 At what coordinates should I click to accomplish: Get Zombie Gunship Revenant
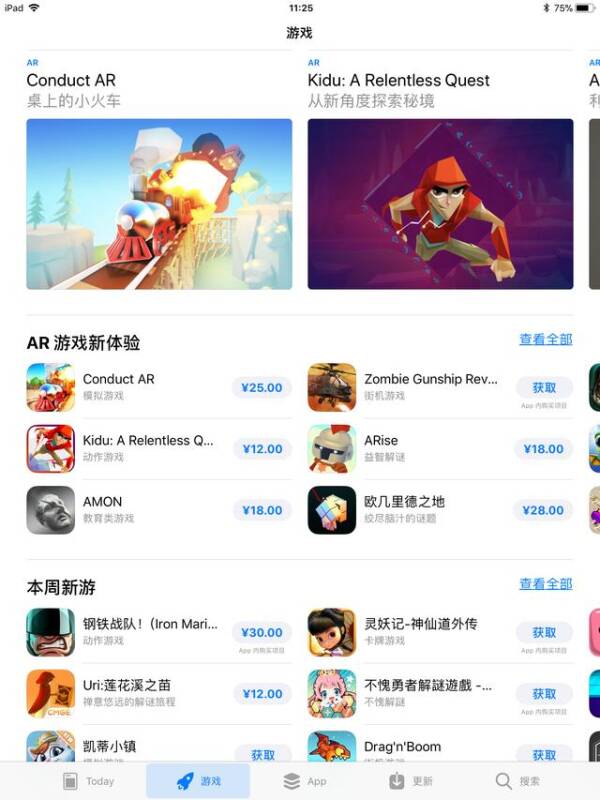point(544,388)
